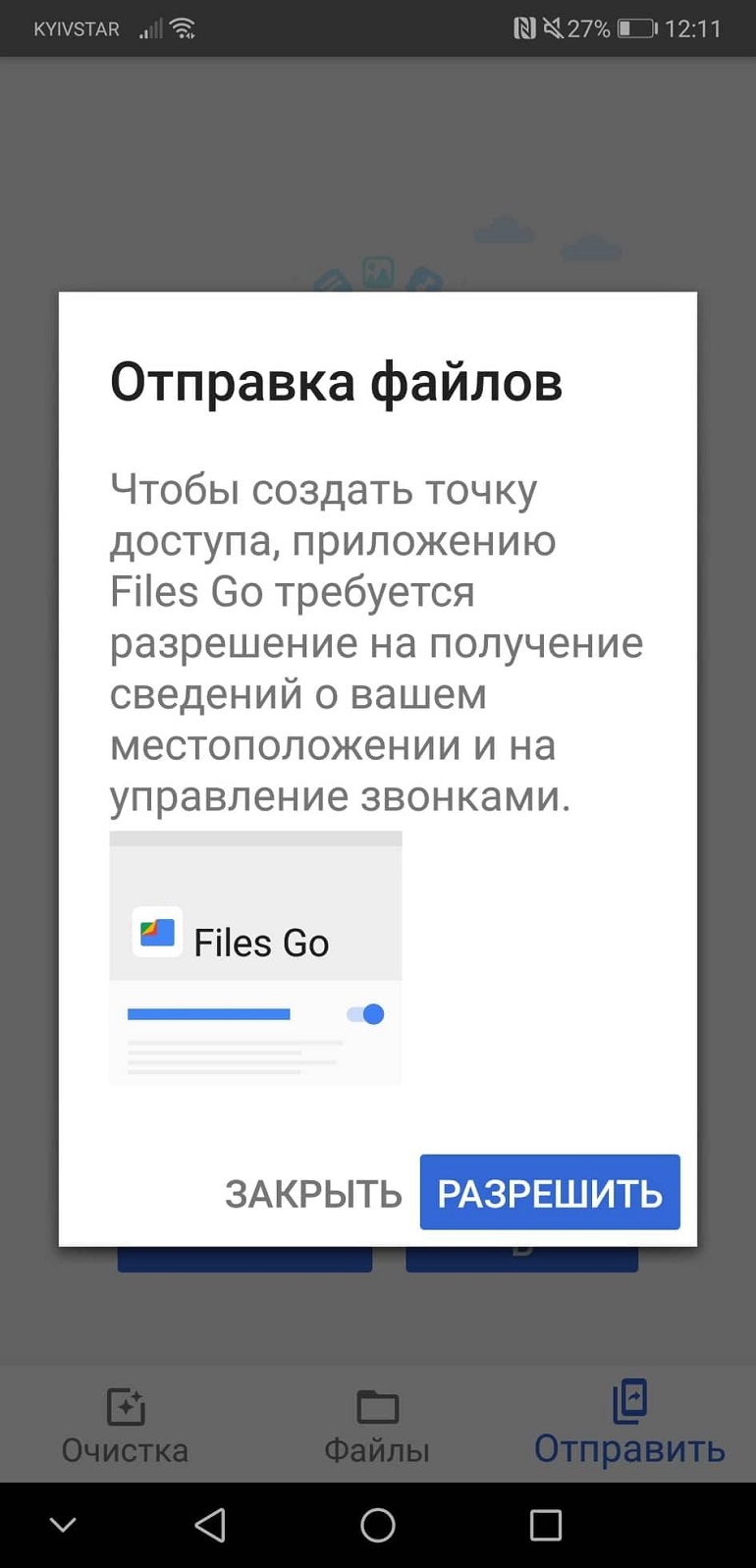The height and width of the screenshot is (1568, 756).
Task: Hide the navigation bar with the chevron
Action: click(63, 1525)
